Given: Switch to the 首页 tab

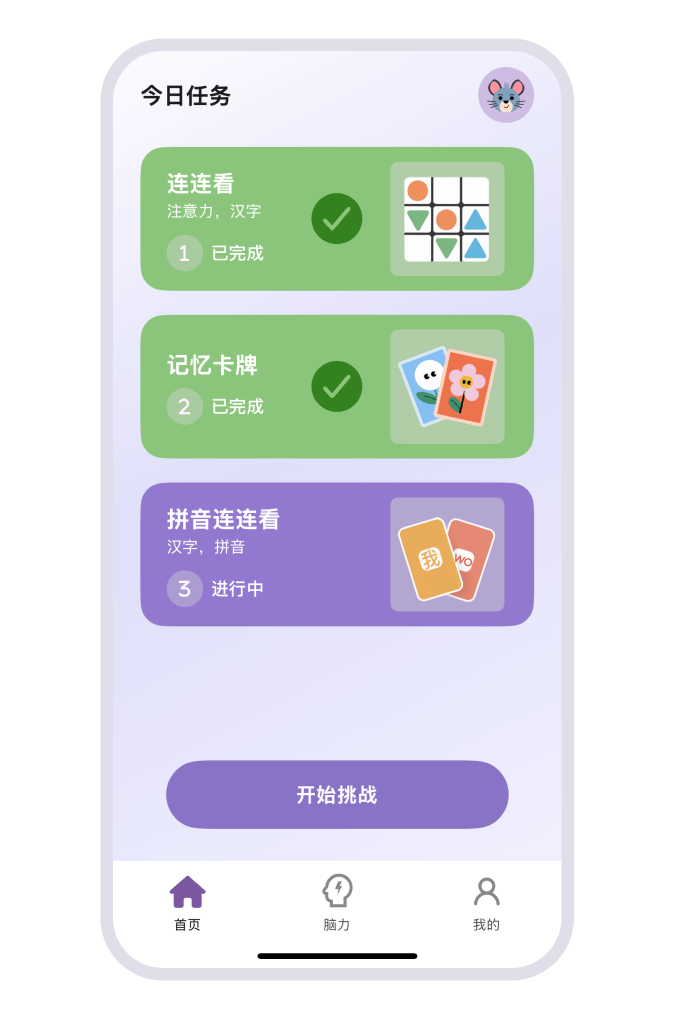Looking at the screenshot, I should (187, 903).
